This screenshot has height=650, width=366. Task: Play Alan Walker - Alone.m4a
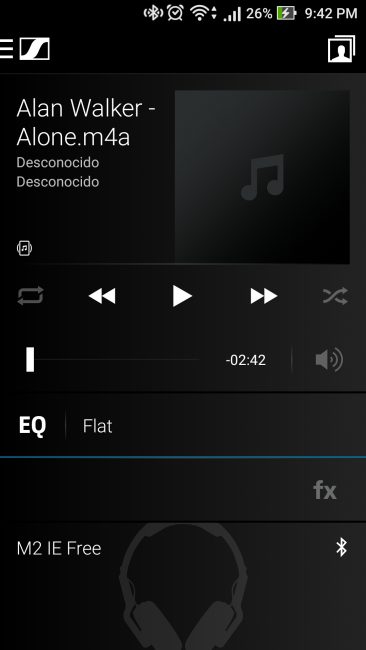[182, 296]
